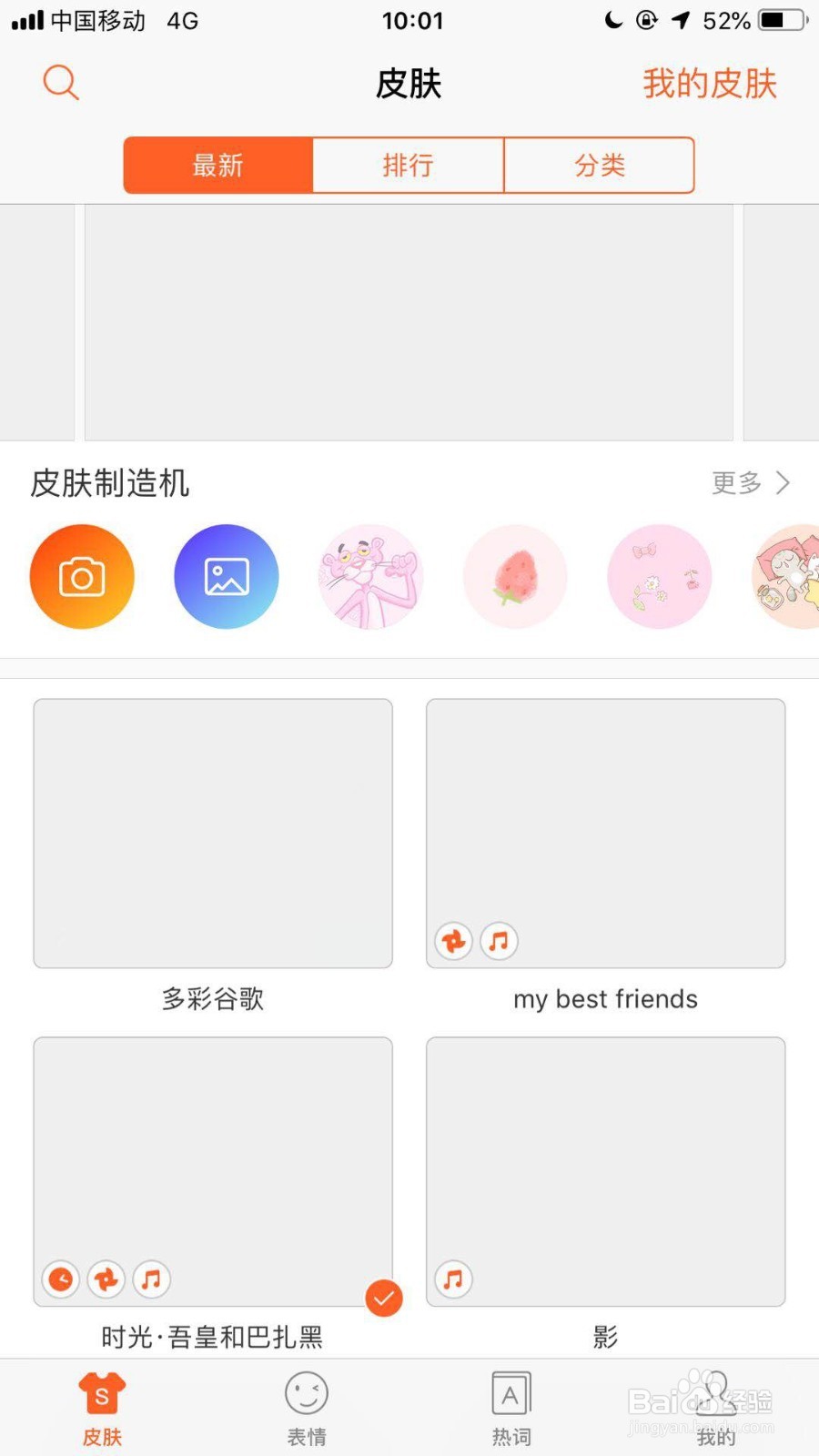Image resolution: width=819 pixels, height=1456 pixels.
Task: Select the strawberry skin template
Action: [514, 576]
